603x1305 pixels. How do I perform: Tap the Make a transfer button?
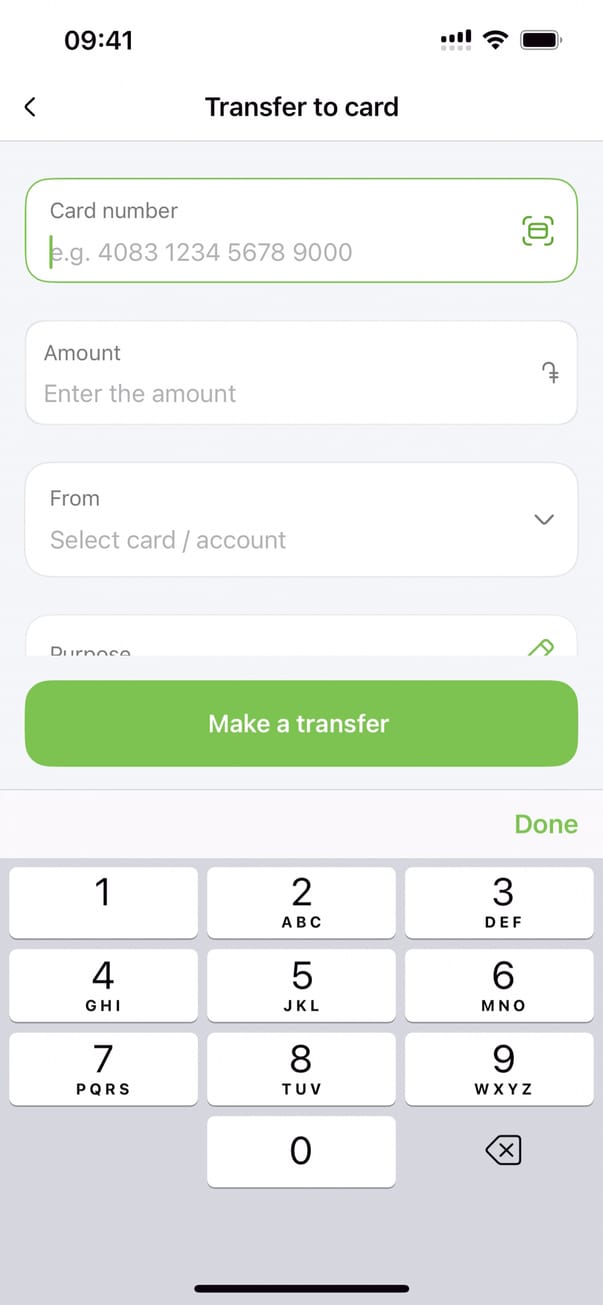301,724
